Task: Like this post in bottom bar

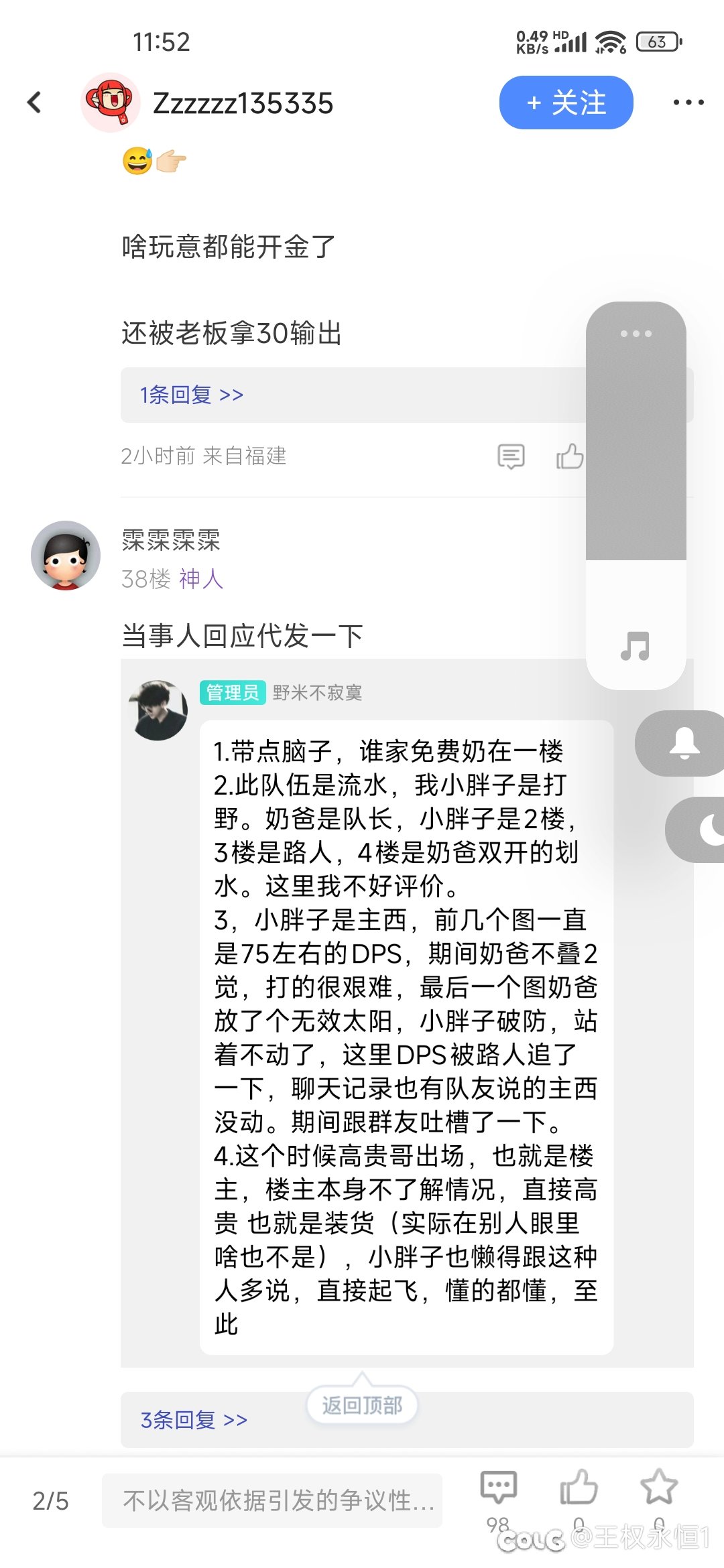Action: pyautogui.click(x=579, y=1488)
